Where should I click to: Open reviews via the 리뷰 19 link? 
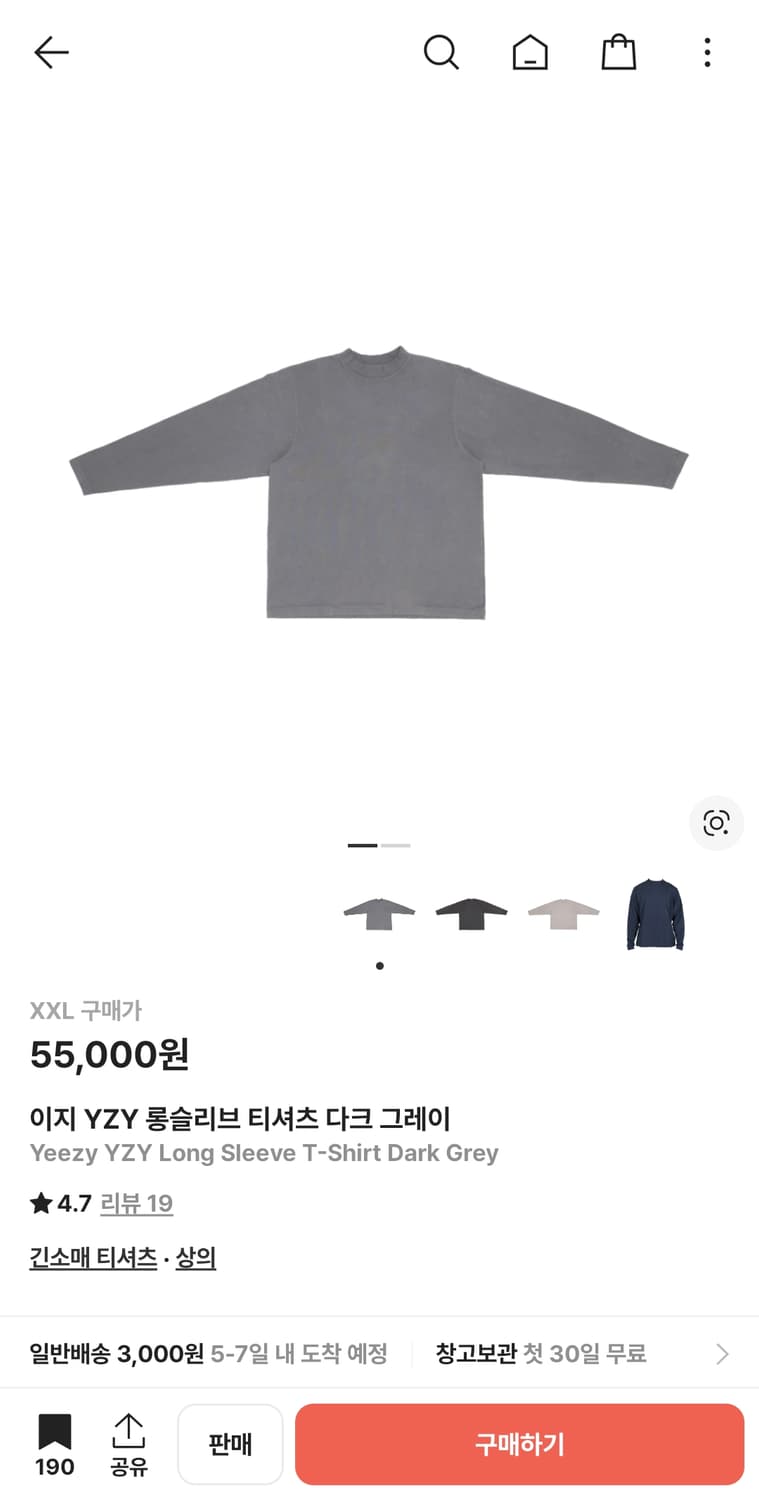point(137,1203)
